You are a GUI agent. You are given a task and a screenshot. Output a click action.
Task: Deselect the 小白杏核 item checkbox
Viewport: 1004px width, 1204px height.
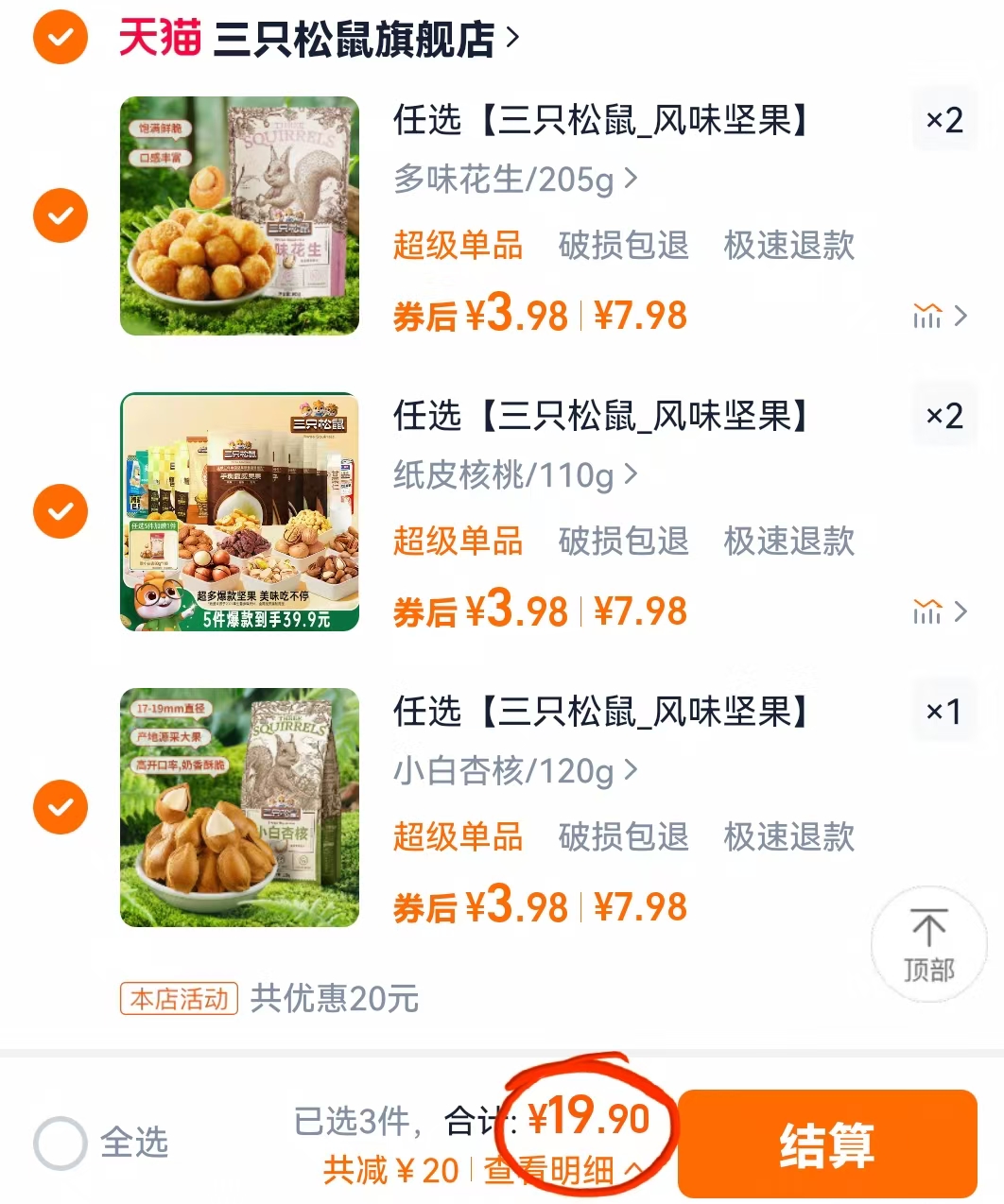[60, 806]
